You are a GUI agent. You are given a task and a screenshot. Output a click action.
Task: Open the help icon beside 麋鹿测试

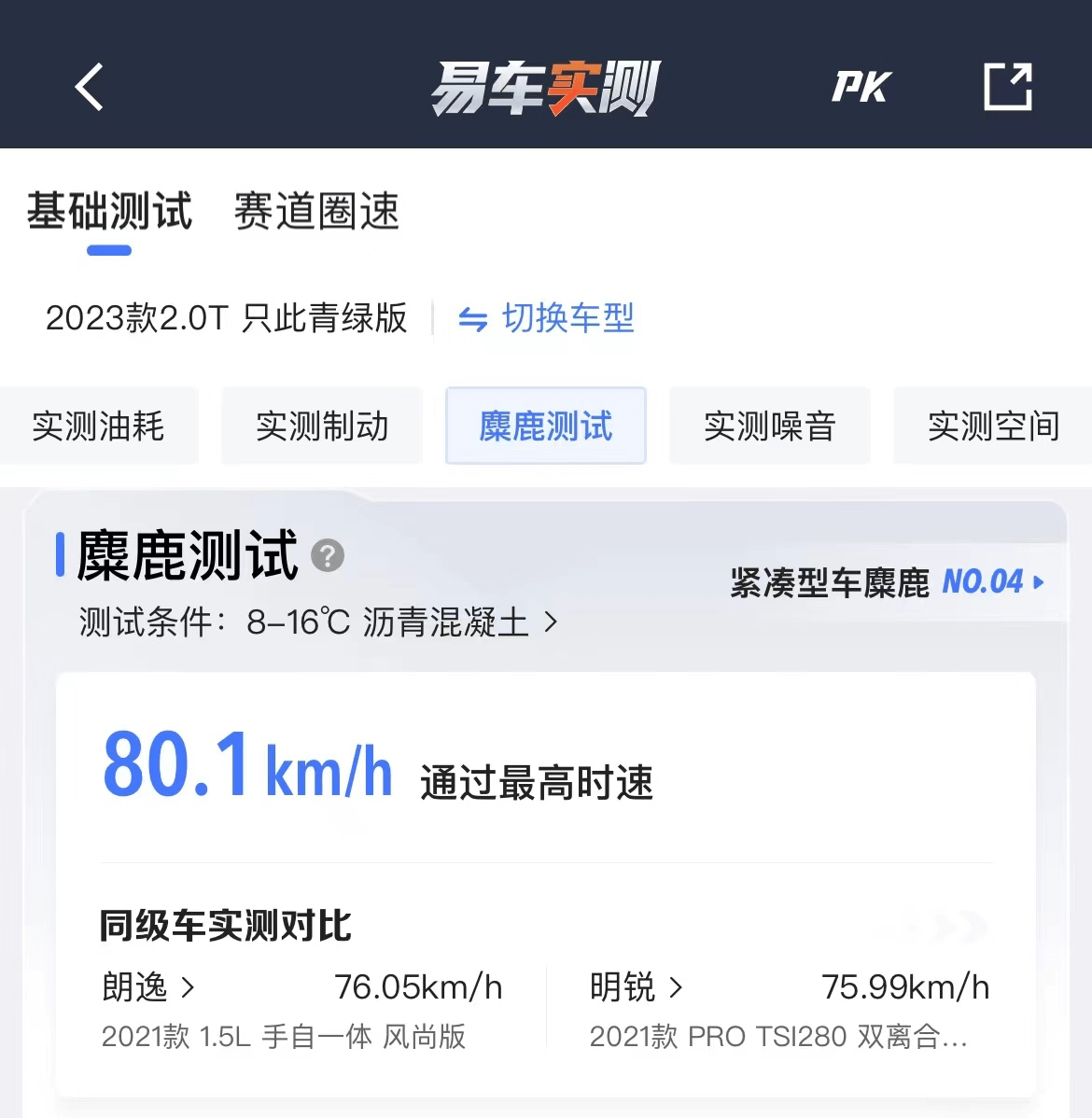coord(328,556)
